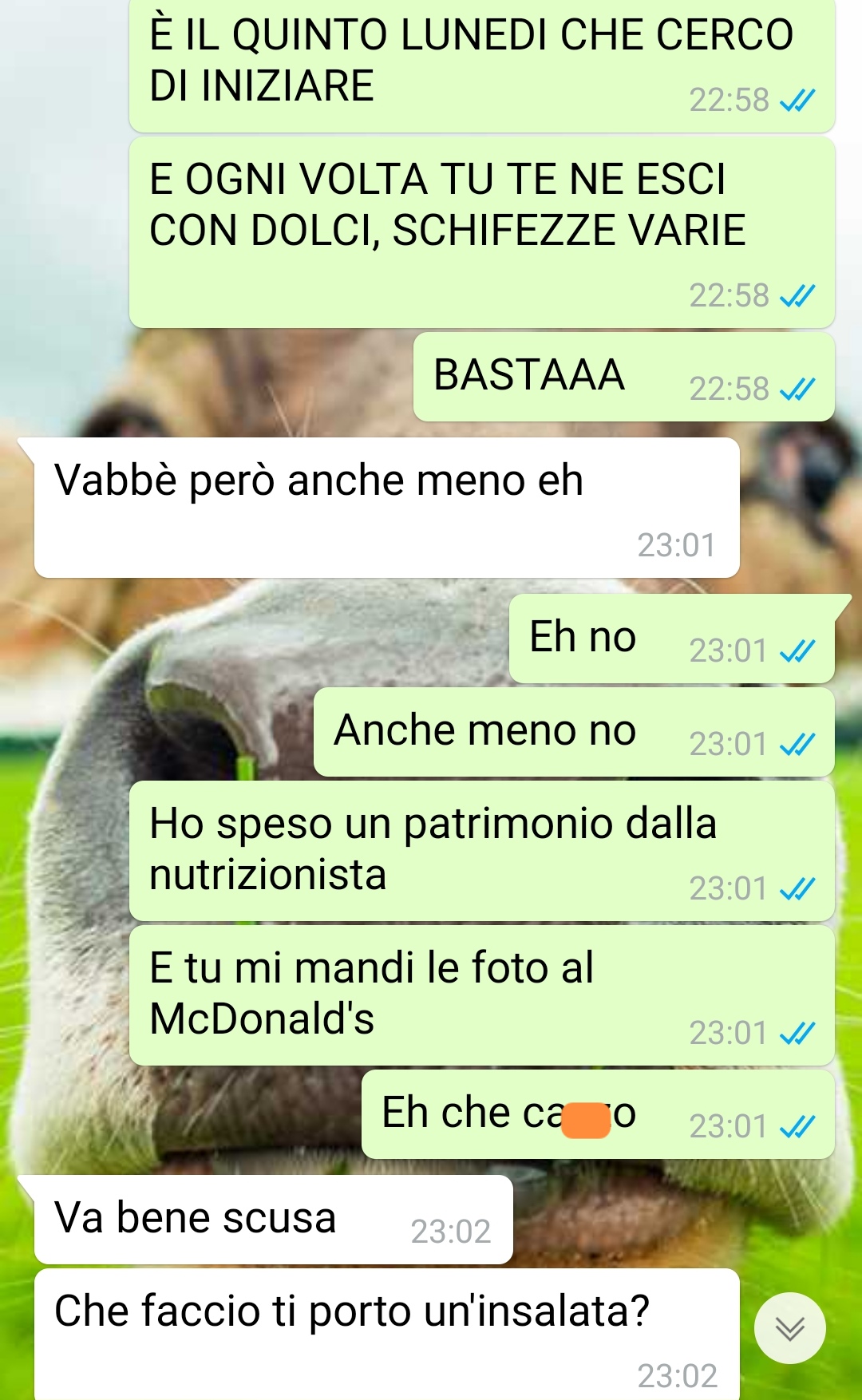Jump to the latest messages with the down-arrow button
862x1400 pixels.
click(x=789, y=1328)
